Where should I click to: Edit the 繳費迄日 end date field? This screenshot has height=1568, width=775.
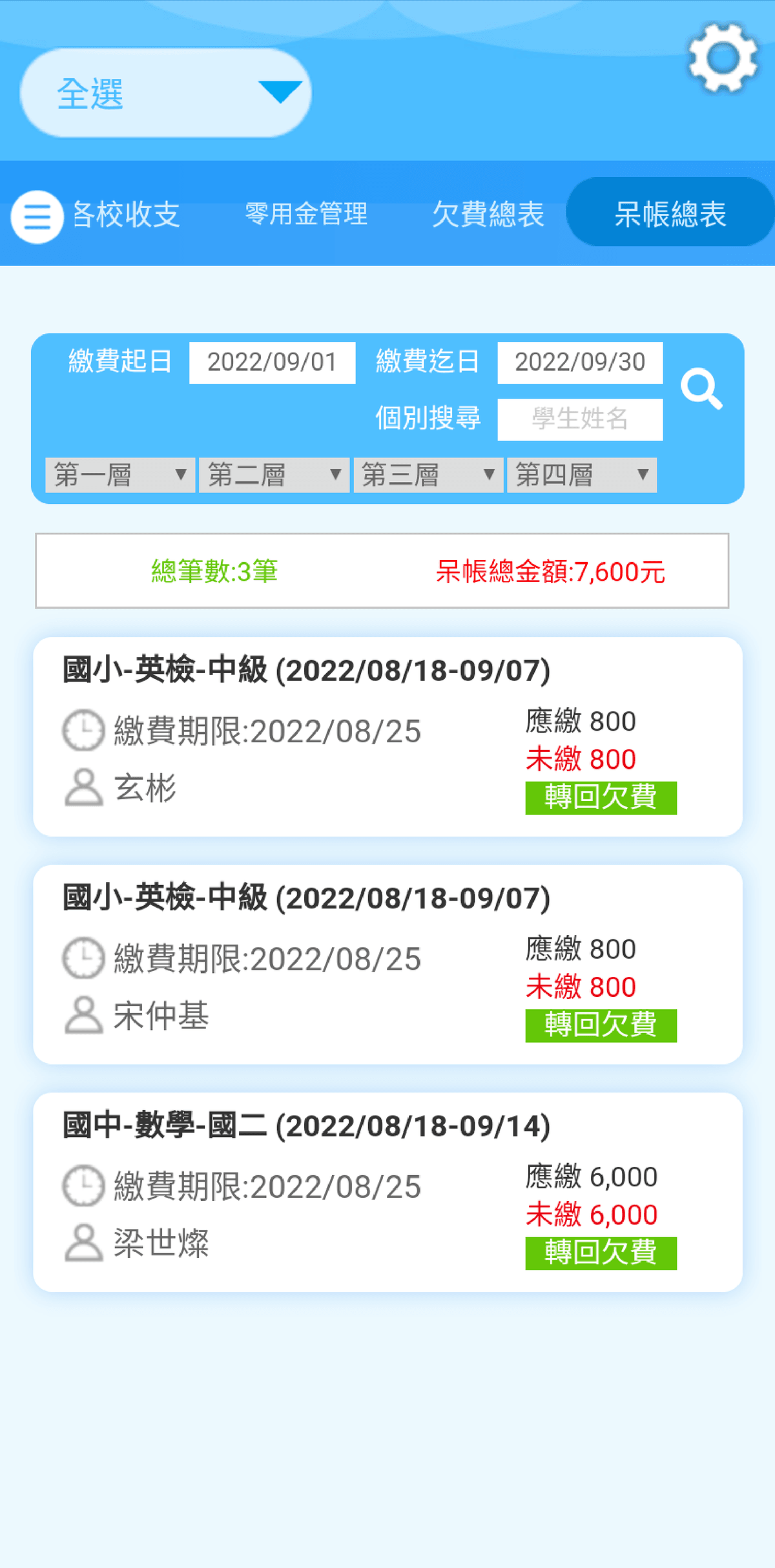click(x=580, y=362)
